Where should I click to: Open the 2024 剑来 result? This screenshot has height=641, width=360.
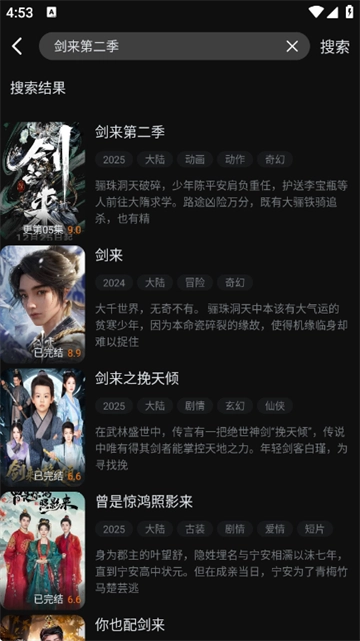click(180, 304)
